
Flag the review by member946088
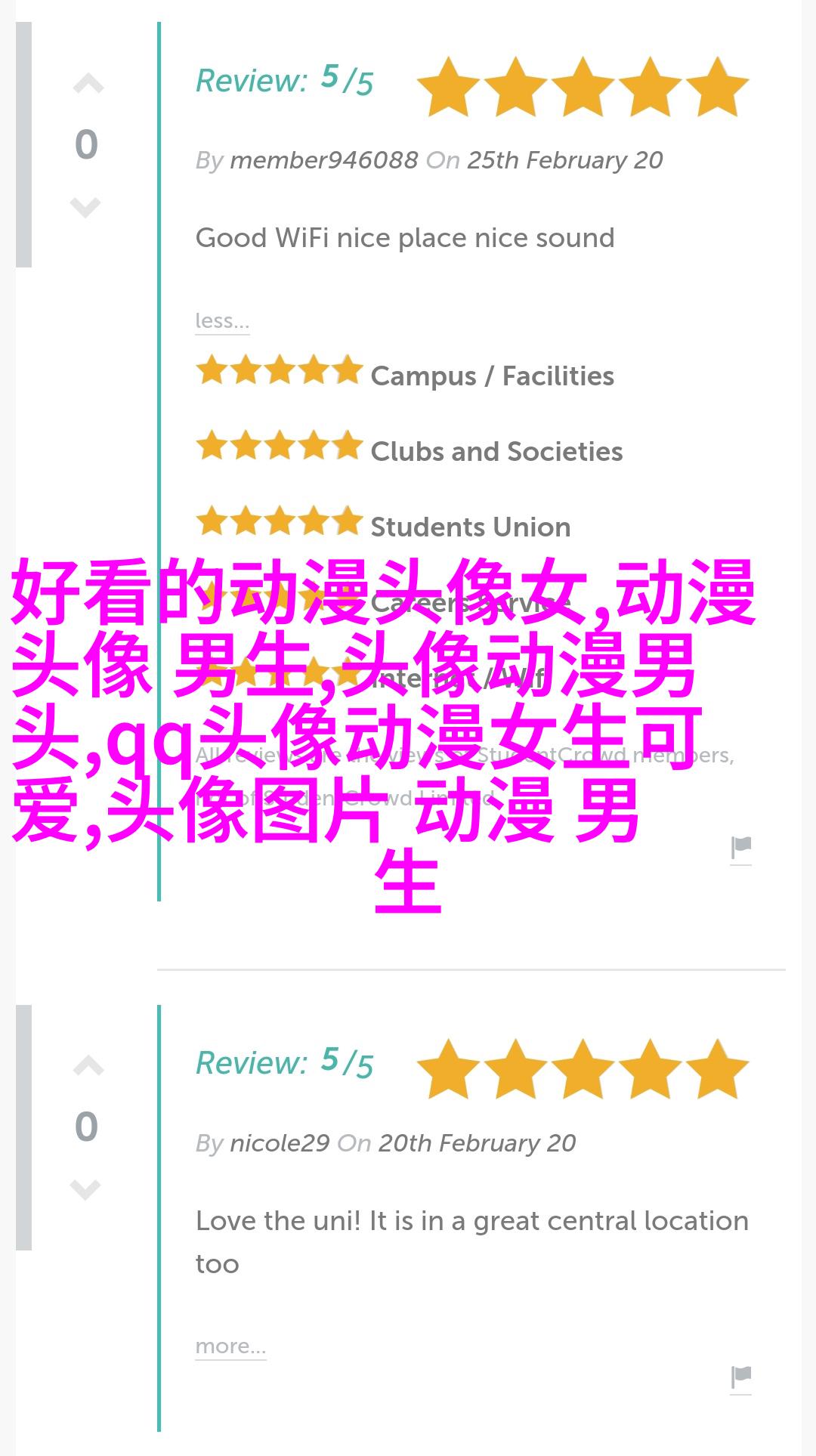741,849
